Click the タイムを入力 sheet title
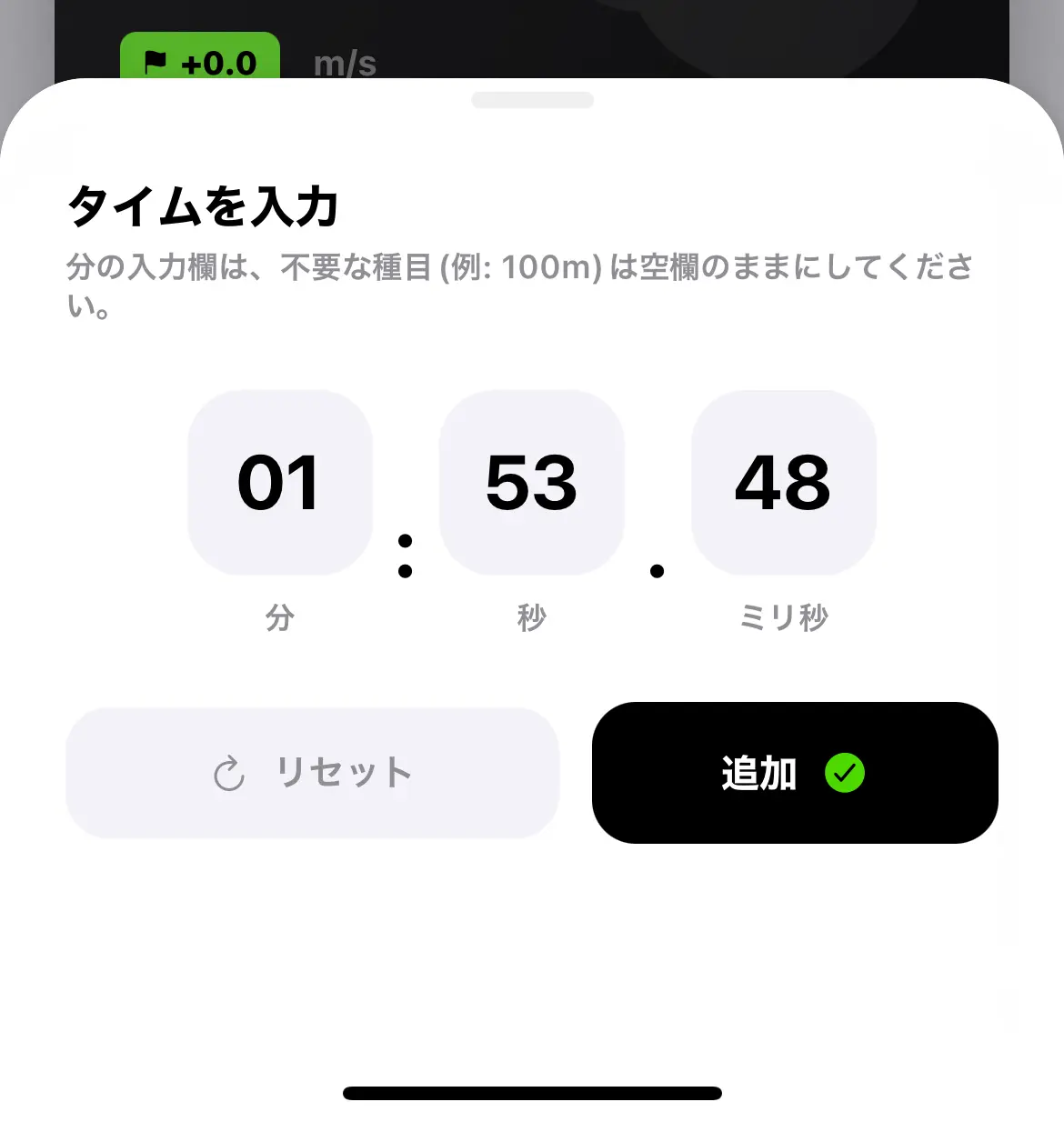 coord(202,206)
